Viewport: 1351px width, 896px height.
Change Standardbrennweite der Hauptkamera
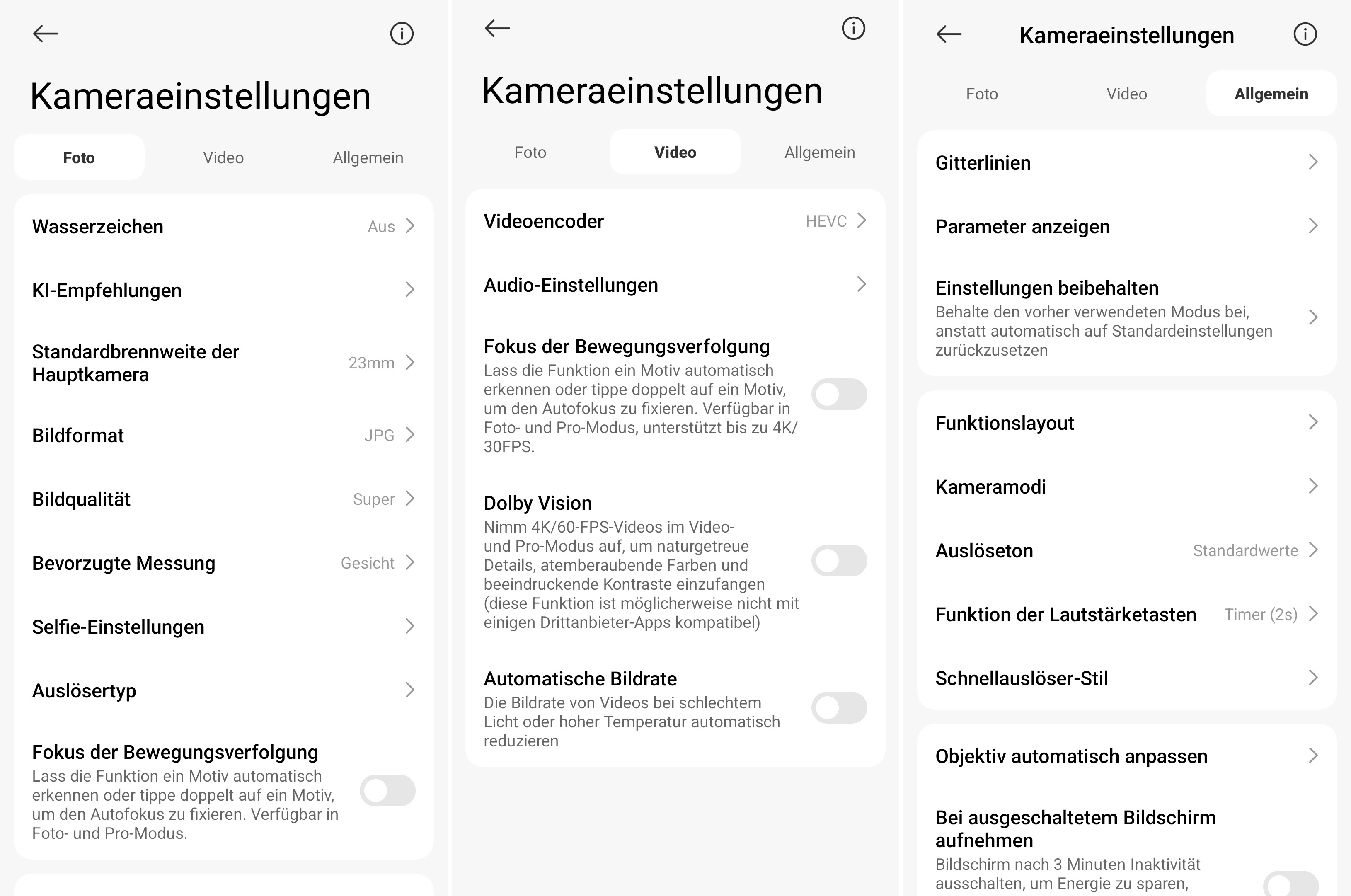[x=223, y=363]
